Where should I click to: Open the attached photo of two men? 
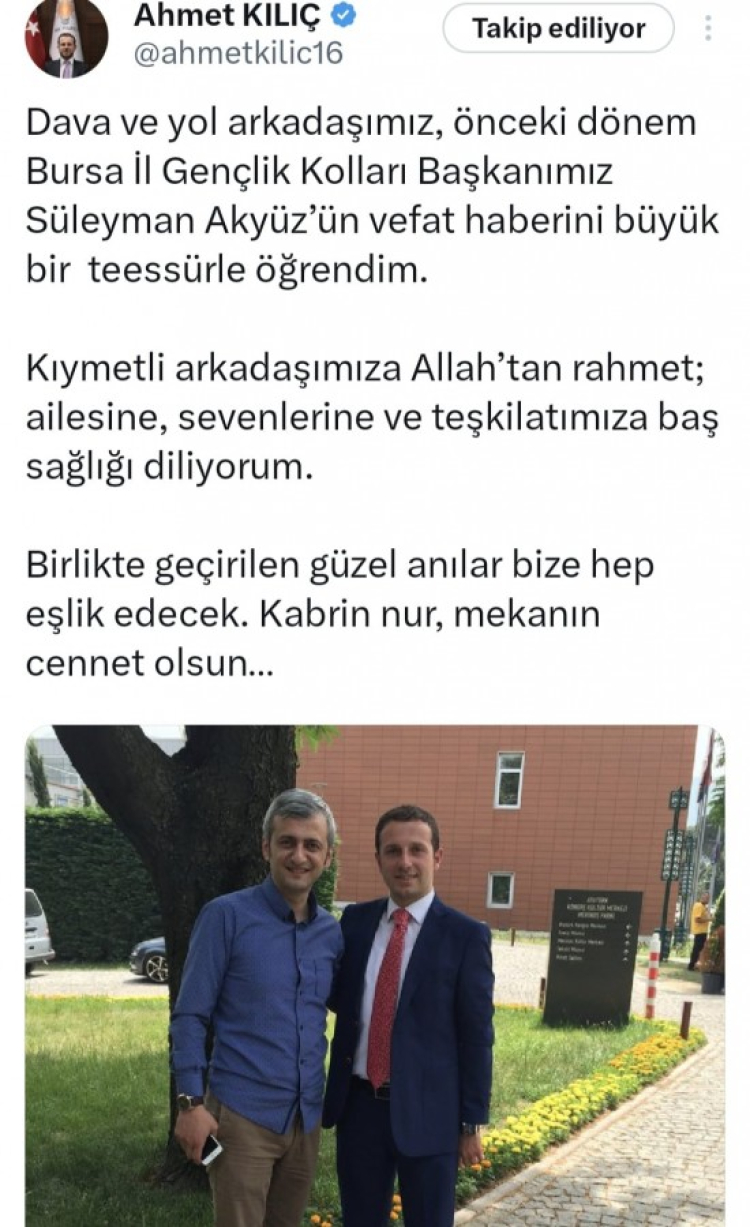click(374, 975)
